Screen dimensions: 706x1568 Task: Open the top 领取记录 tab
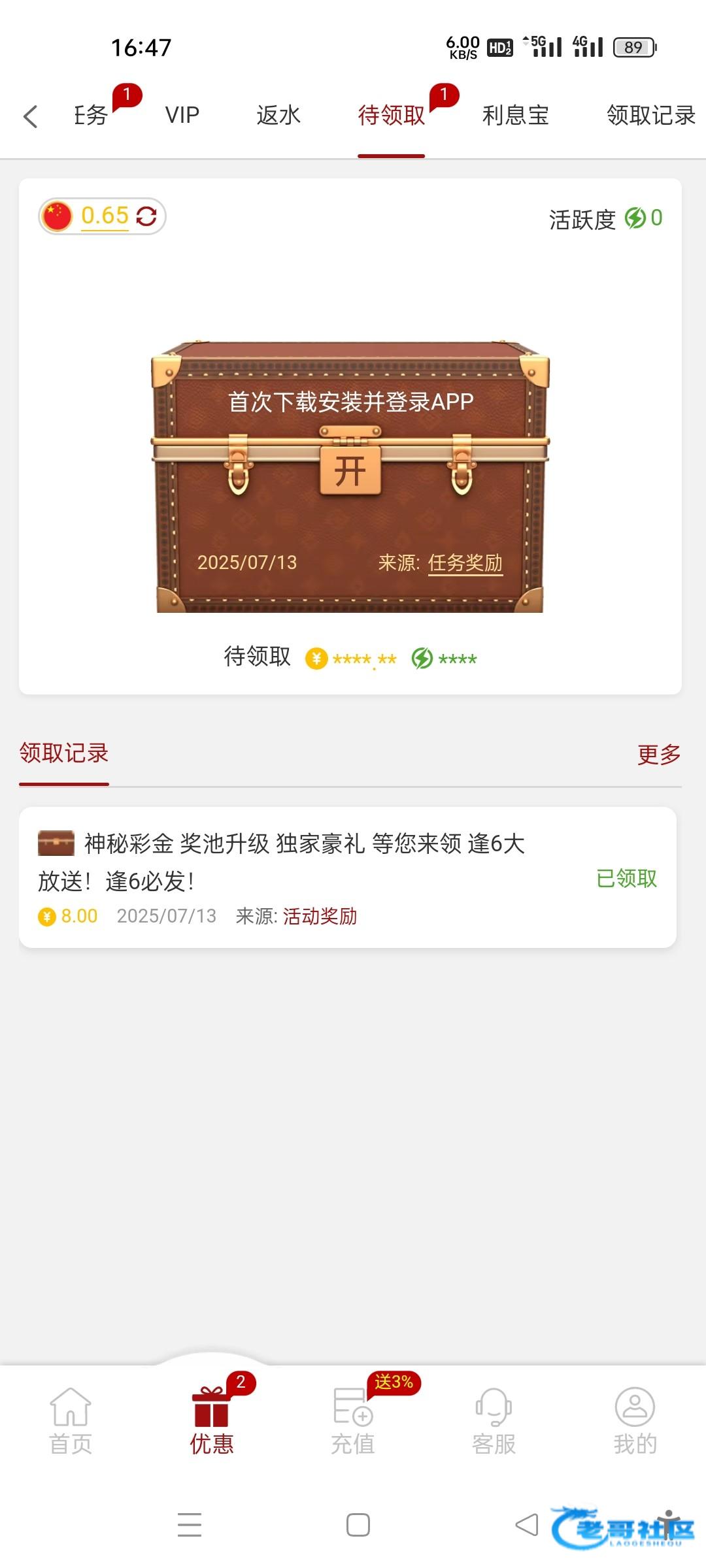650,116
